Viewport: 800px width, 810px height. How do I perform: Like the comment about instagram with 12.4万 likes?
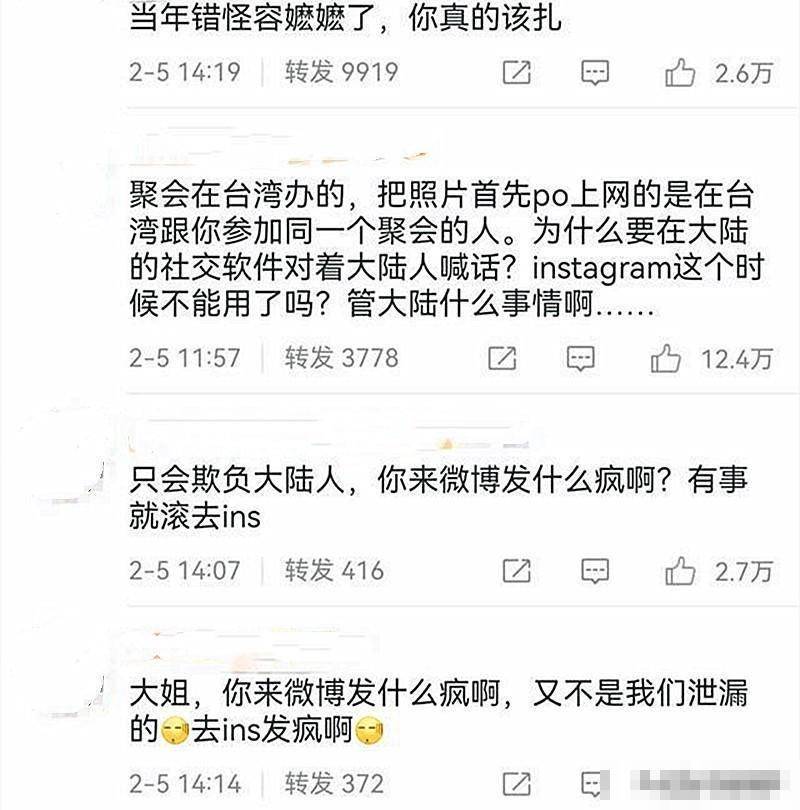(666, 358)
